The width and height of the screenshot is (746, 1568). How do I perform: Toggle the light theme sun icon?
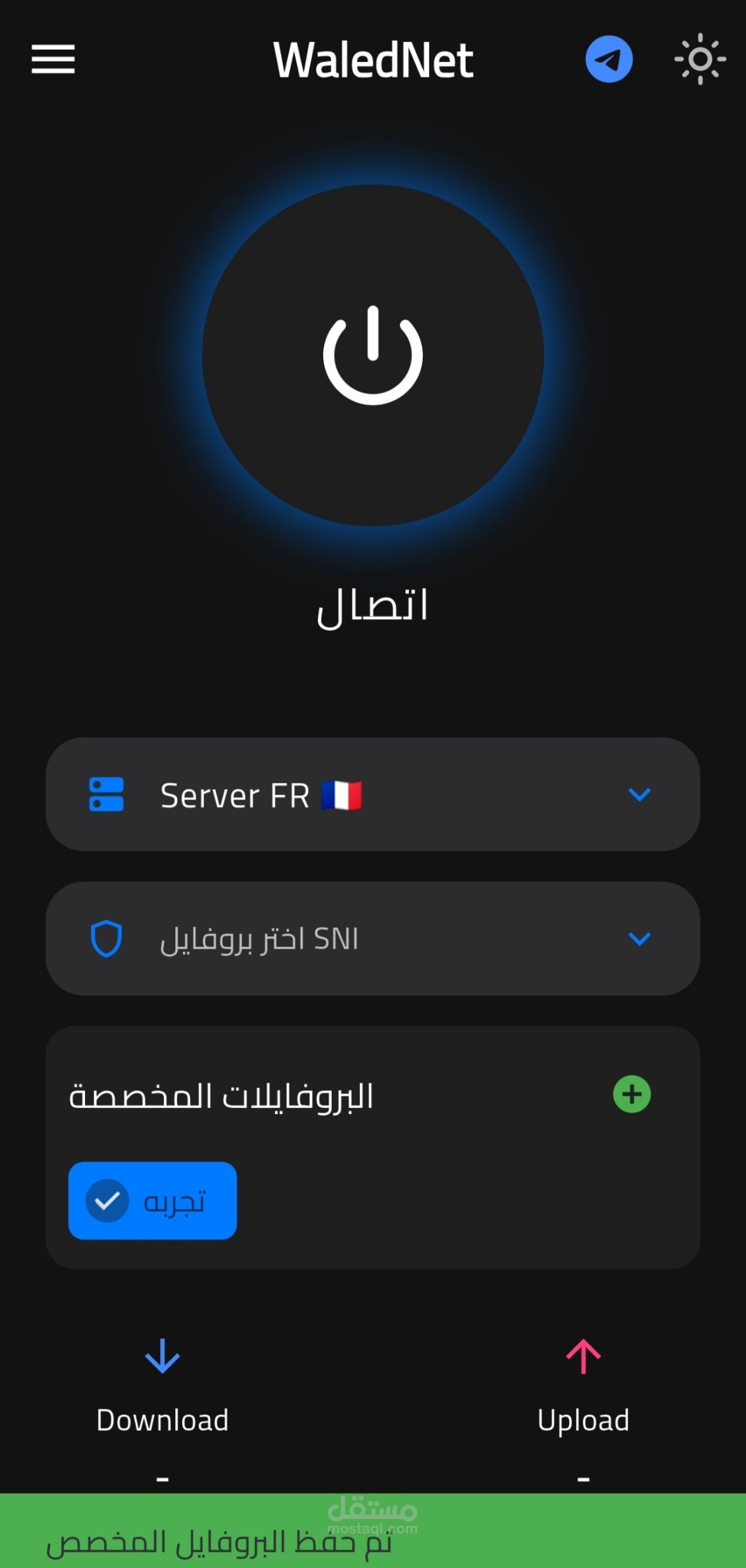tap(700, 59)
